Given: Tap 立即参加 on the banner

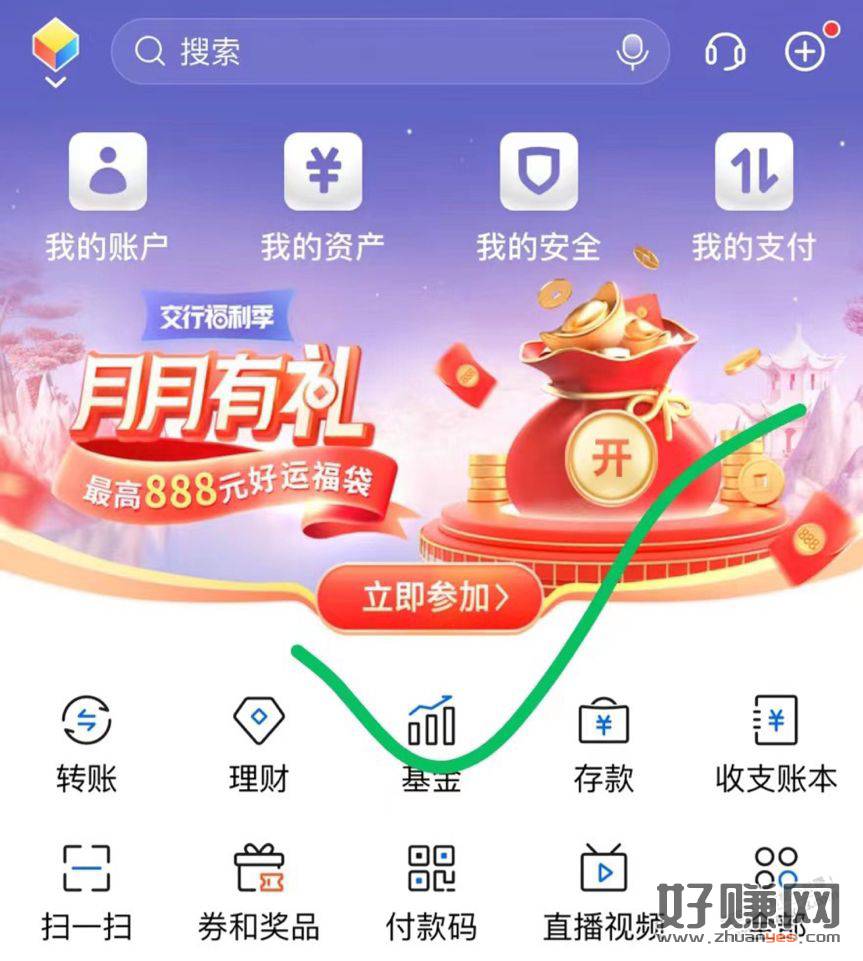Looking at the screenshot, I should click(431, 598).
